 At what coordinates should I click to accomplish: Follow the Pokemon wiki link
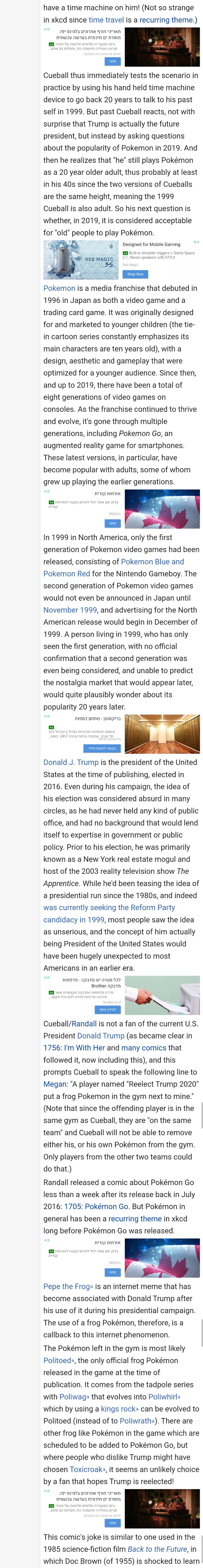pyautogui.click(x=59, y=288)
